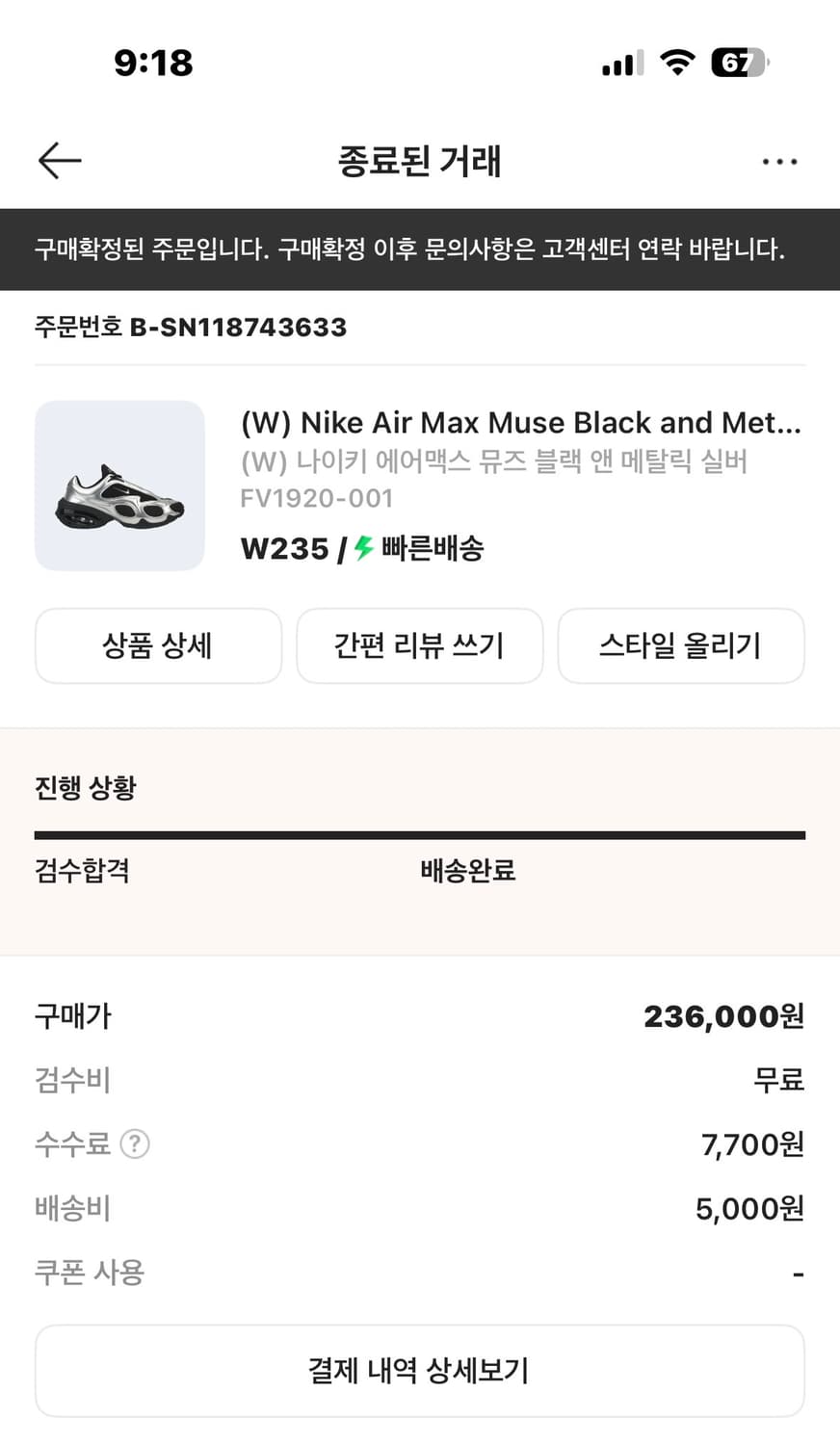Click the clock showing 9:18
This screenshot has height=1445, width=840.
click(152, 62)
